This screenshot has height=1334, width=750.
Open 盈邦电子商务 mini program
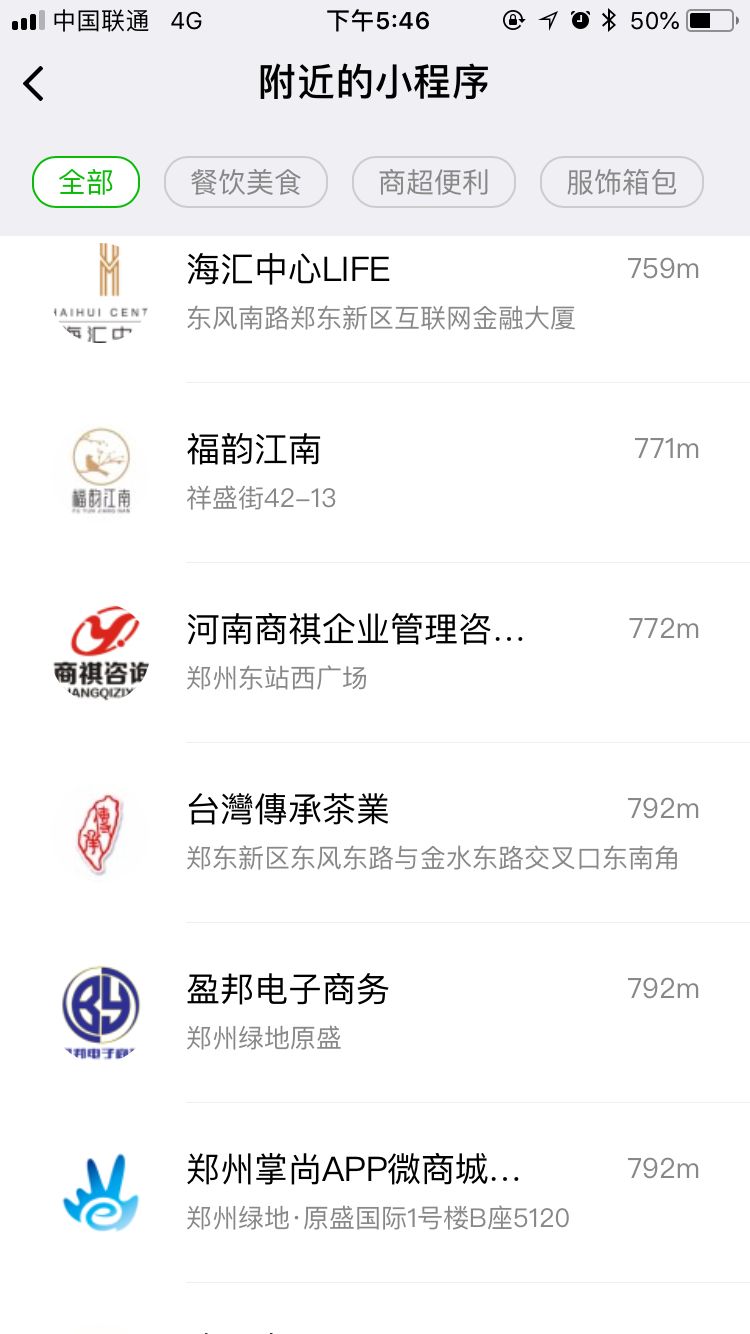[375, 1012]
